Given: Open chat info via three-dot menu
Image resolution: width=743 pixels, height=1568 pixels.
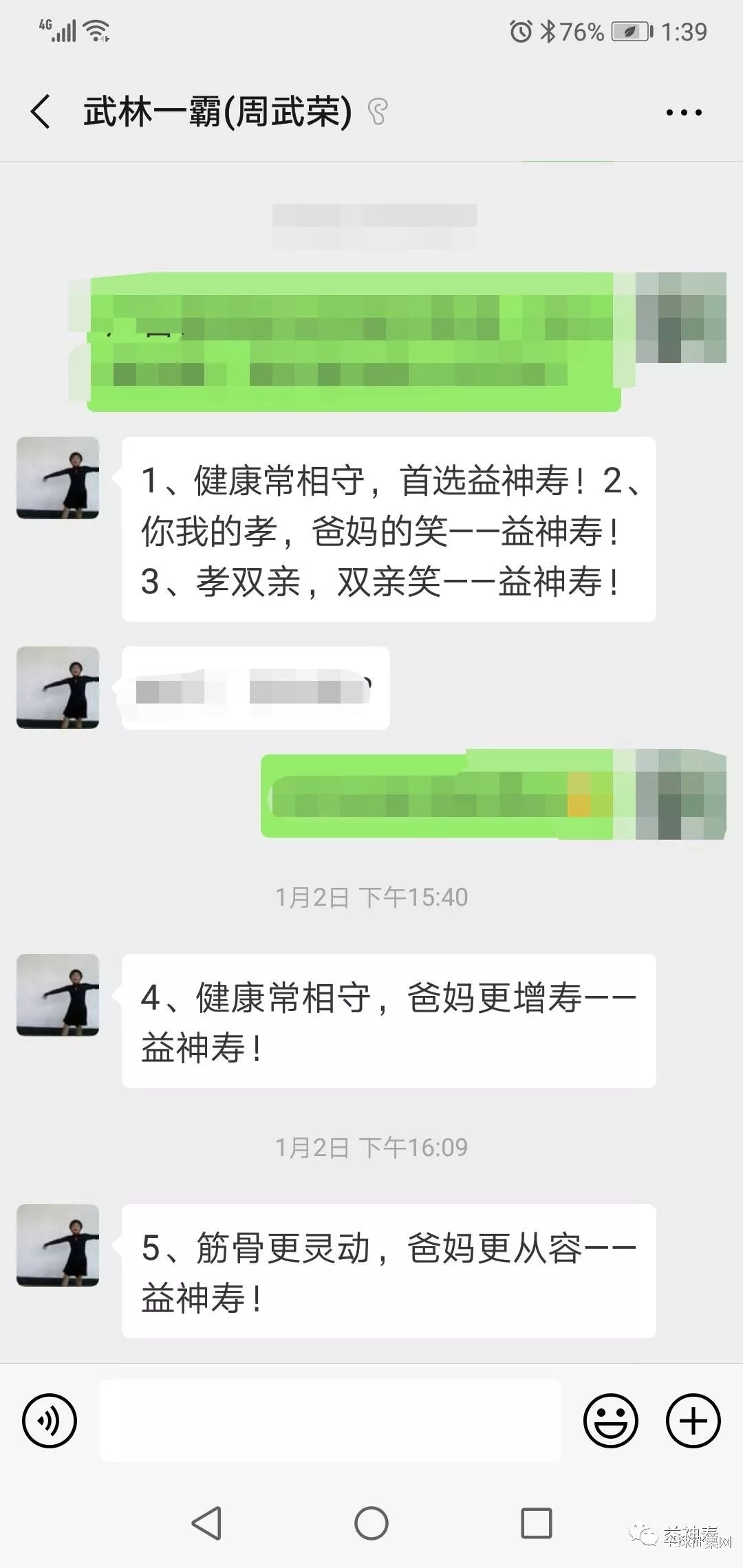Looking at the screenshot, I should (x=683, y=112).
